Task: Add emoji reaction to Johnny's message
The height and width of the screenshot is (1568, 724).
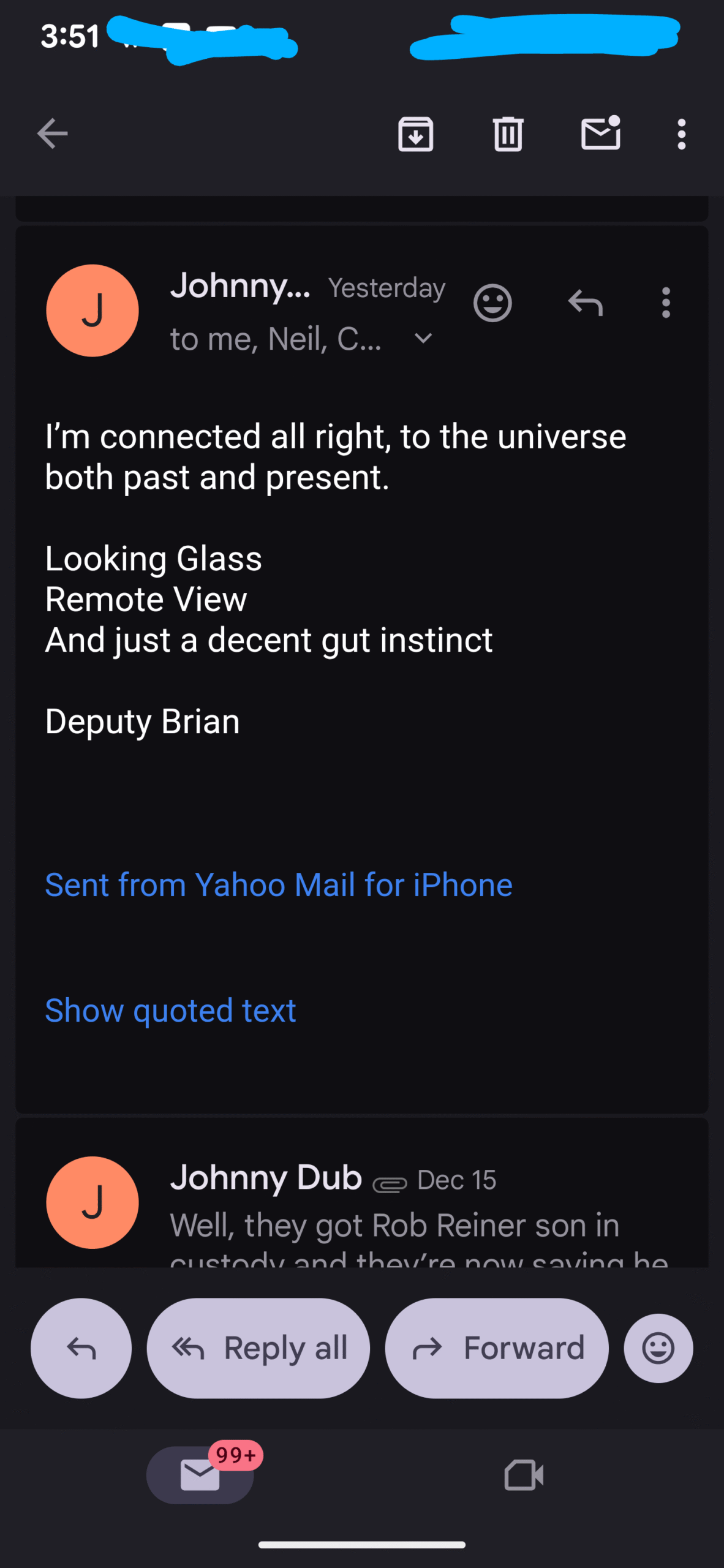Action: [492, 303]
